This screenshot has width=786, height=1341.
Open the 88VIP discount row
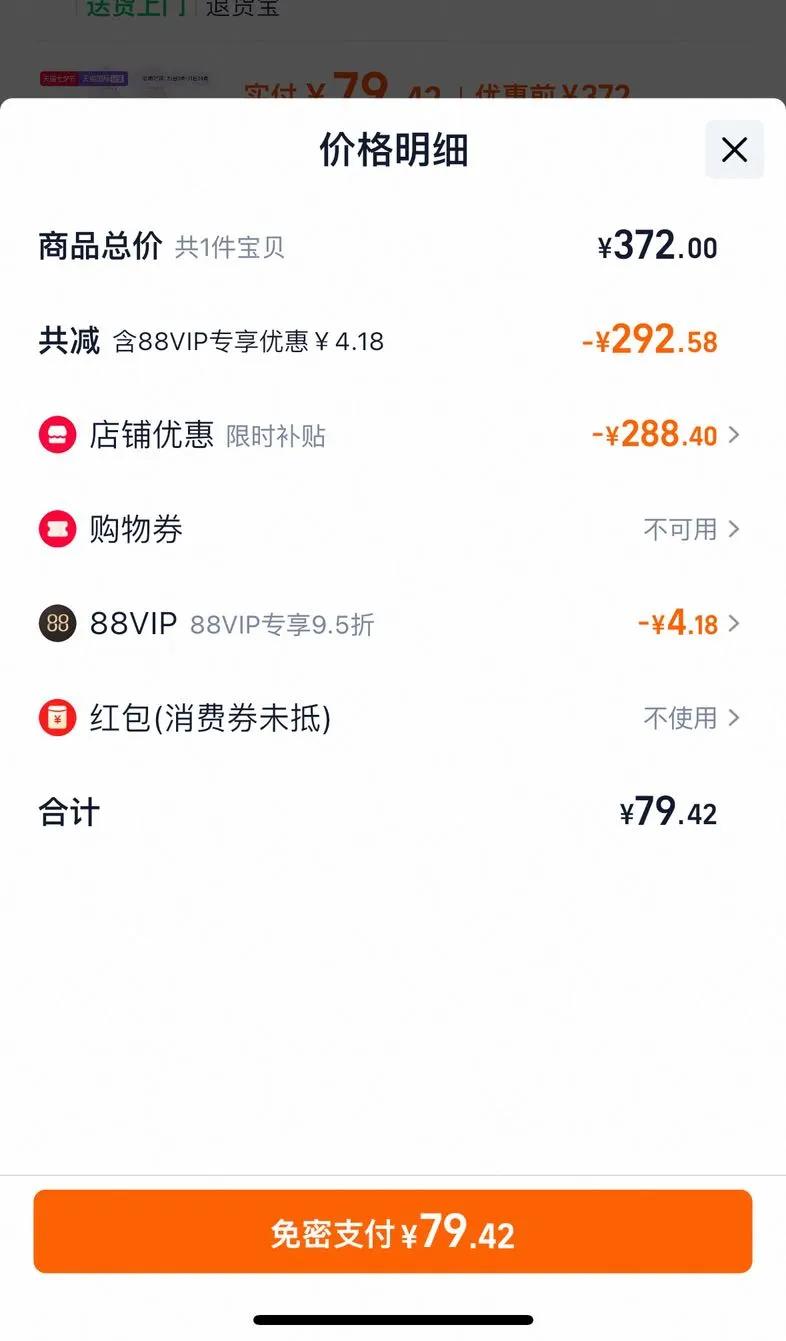pos(390,624)
